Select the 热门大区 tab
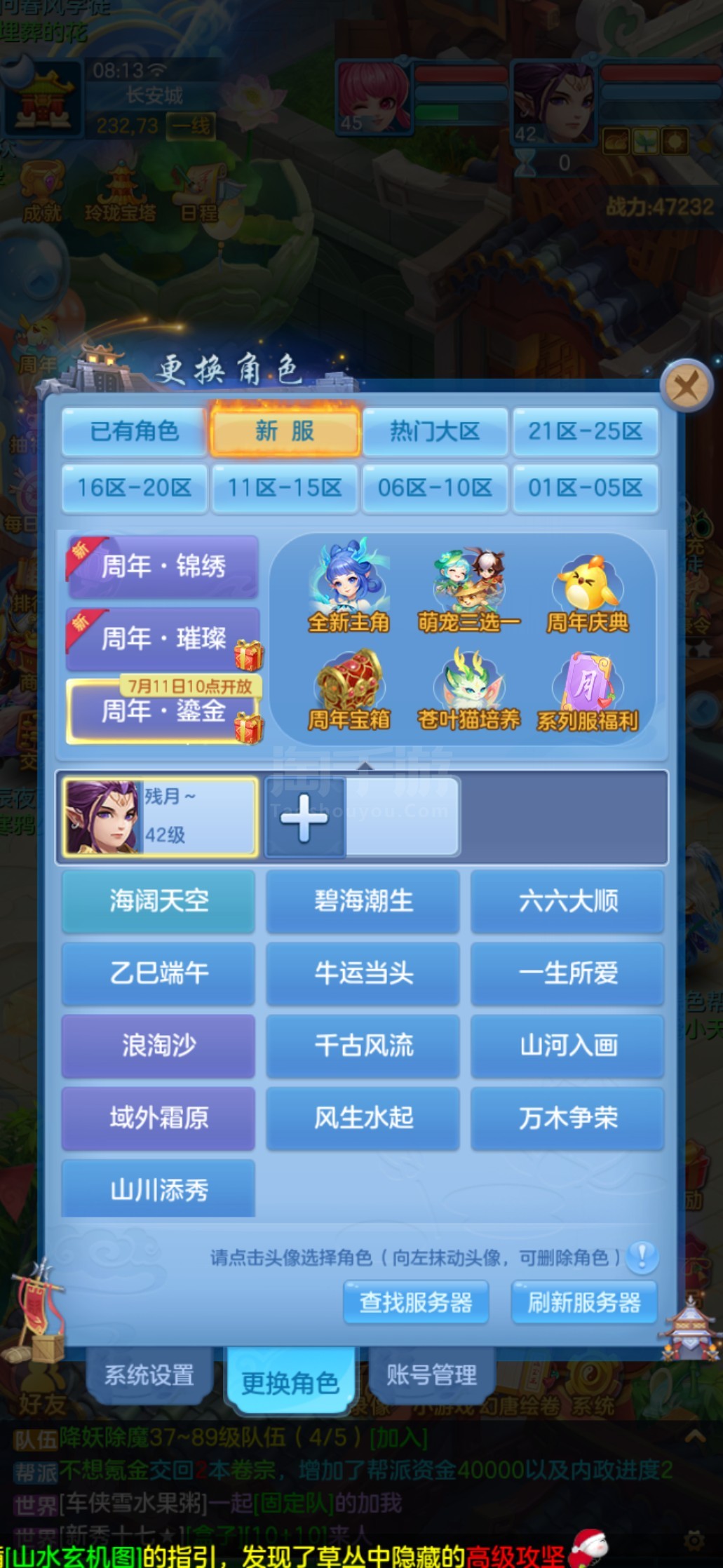 (435, 431)
